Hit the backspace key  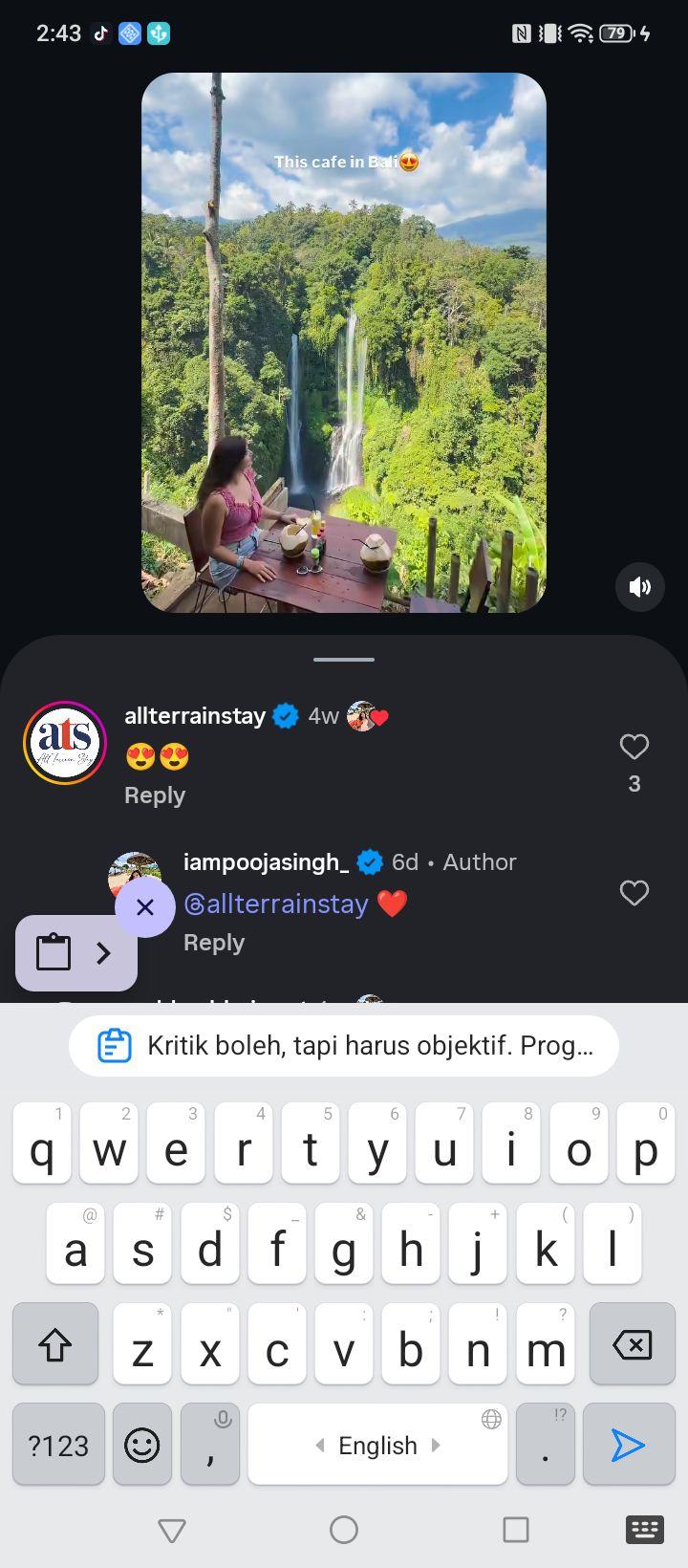pyautogui.click(x=633, y=1344)
